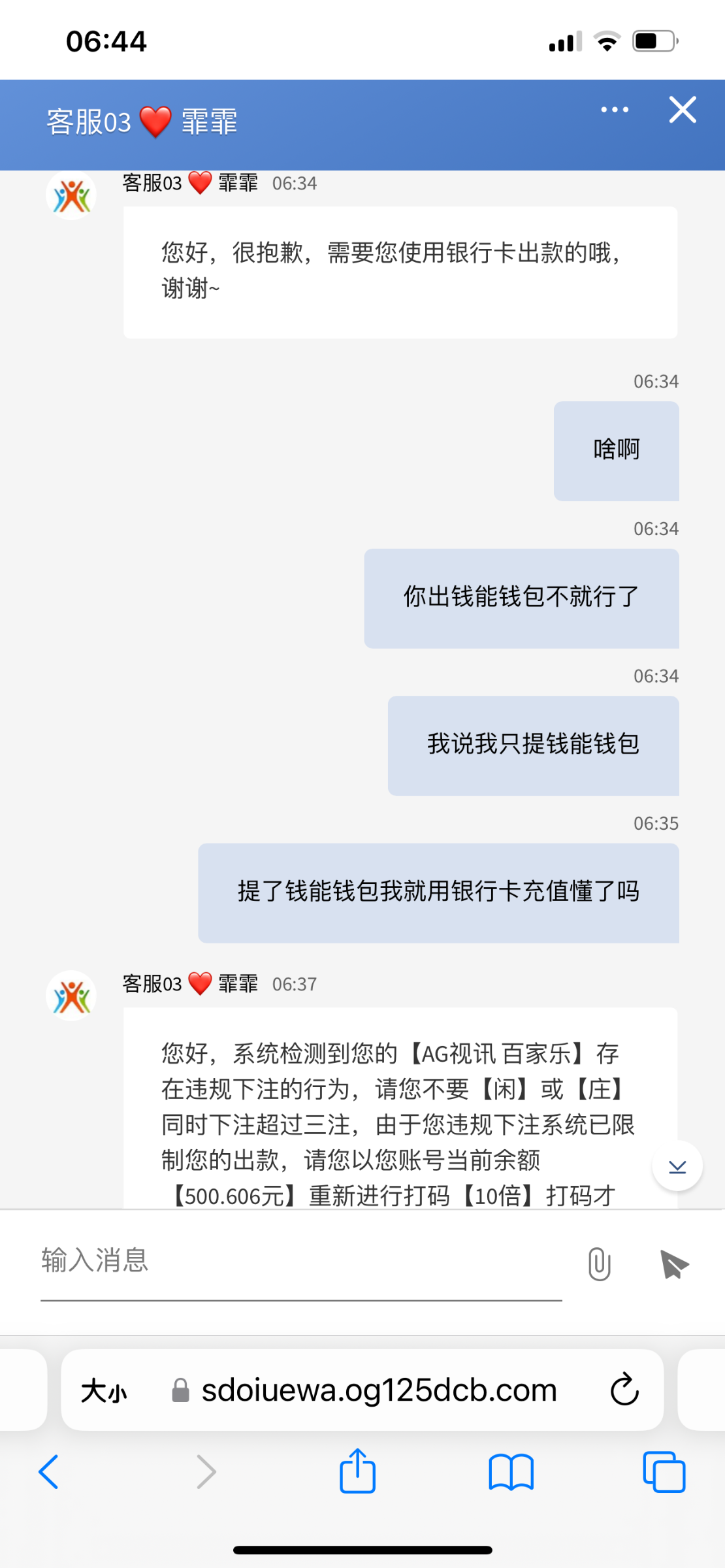Tap the sdoiuewa.og125dcb.com address bar
This screenshot has width=725, height=1568.
click(x=379, y=1390)
